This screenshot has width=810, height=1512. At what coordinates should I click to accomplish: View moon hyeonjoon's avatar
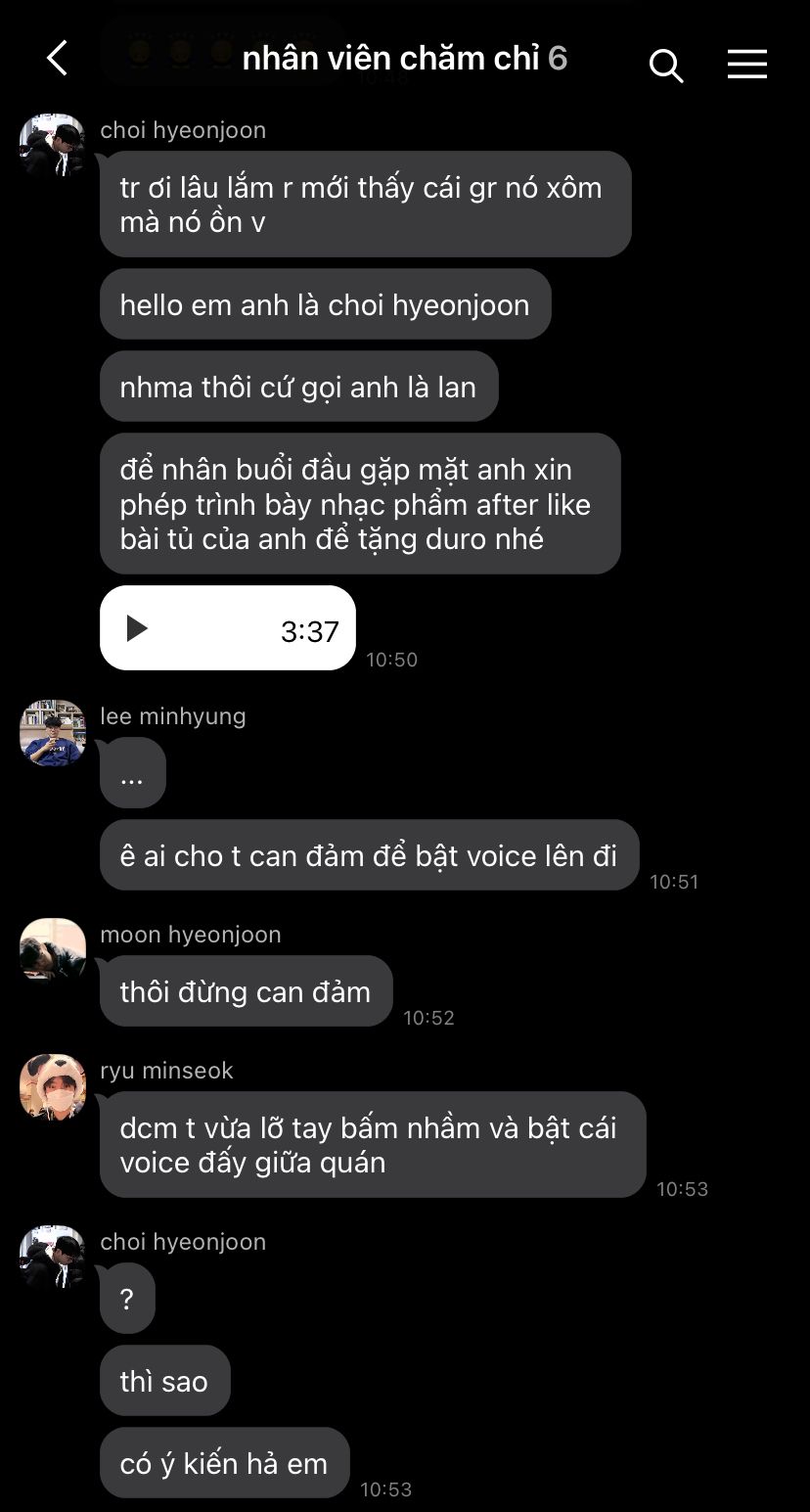click(53, 950)
